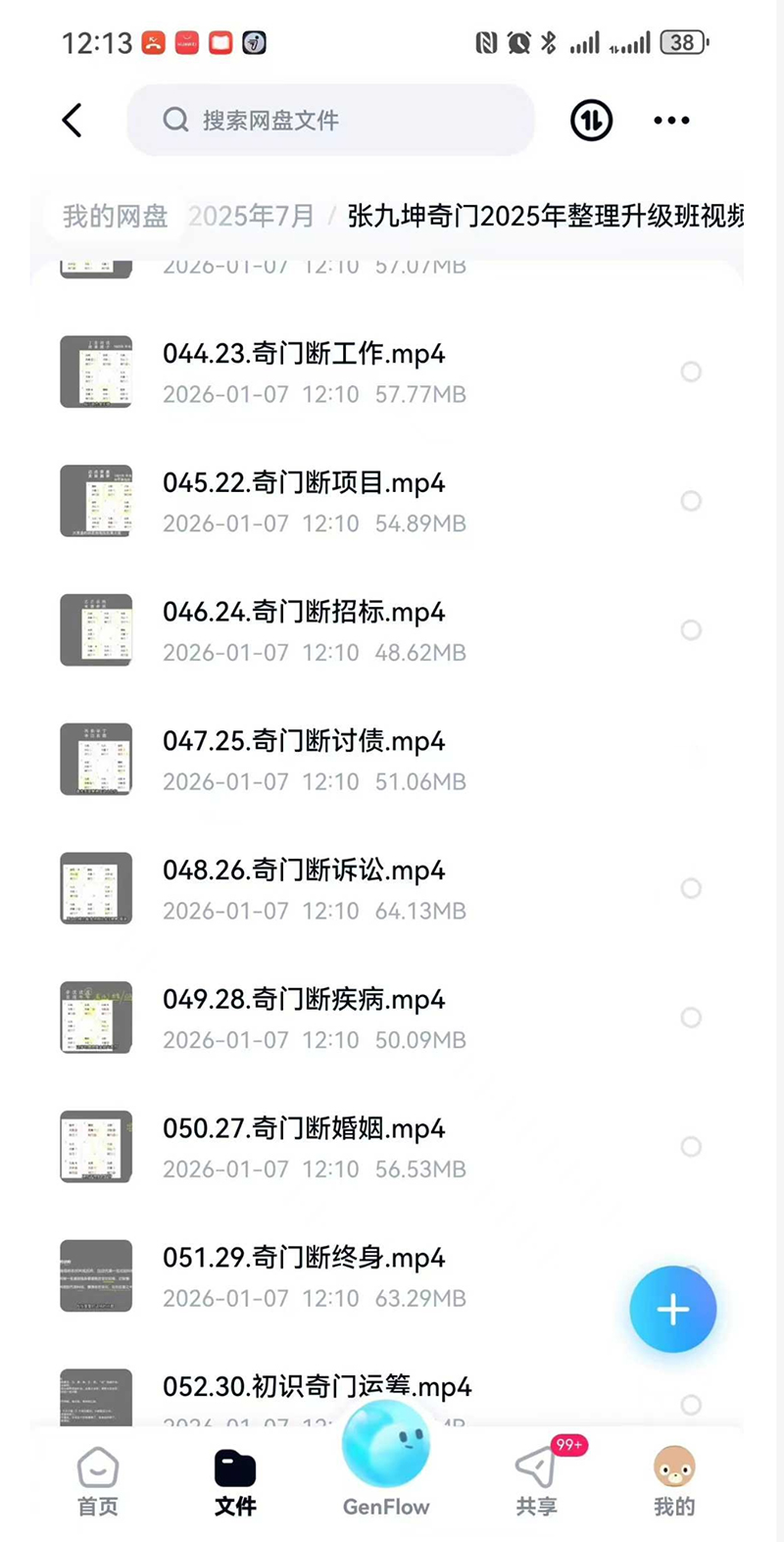
Task: Go to the 2025年7月 folder breadcrumb
Action: (252, 216)
